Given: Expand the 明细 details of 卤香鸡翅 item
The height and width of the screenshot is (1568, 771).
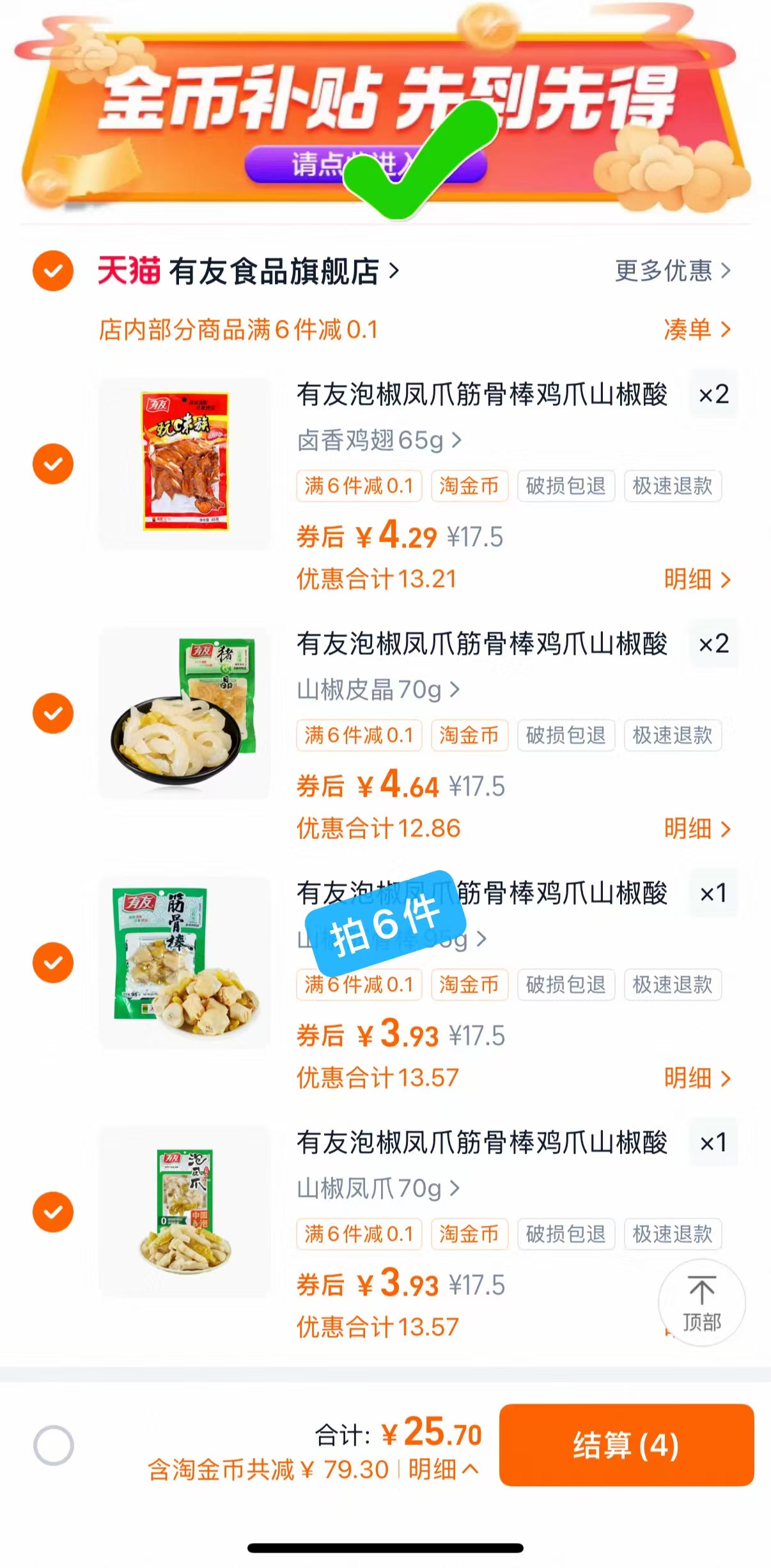Looking at the screenshot, I should click(697, 578).
